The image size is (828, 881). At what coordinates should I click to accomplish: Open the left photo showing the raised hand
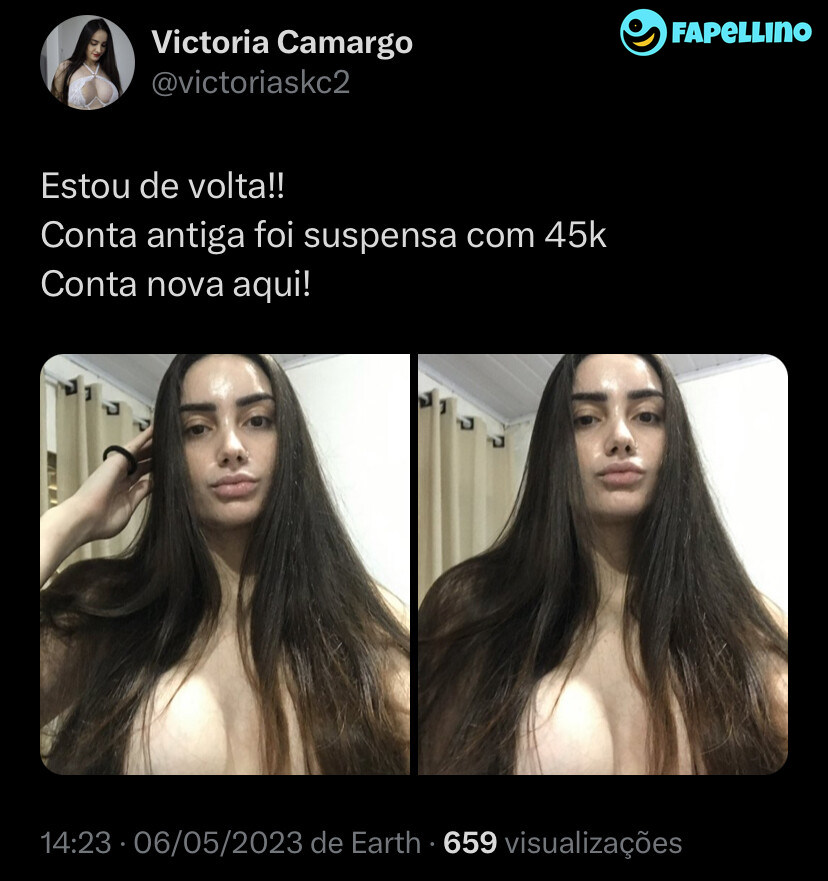click(x=225, y=564)
